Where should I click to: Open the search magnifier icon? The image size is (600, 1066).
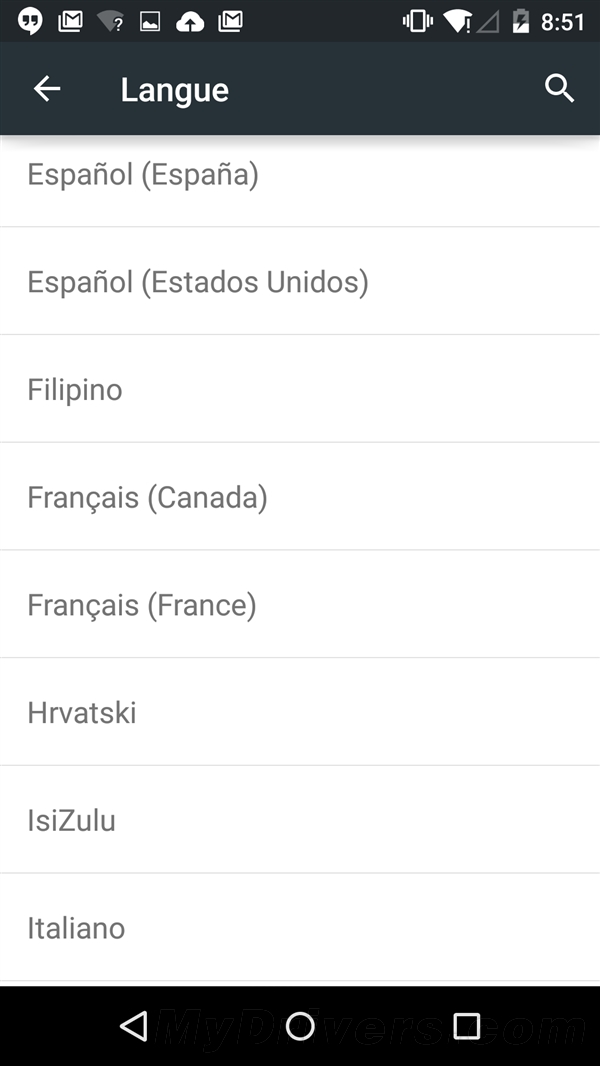pyautogui.click(x=559, y=89)
